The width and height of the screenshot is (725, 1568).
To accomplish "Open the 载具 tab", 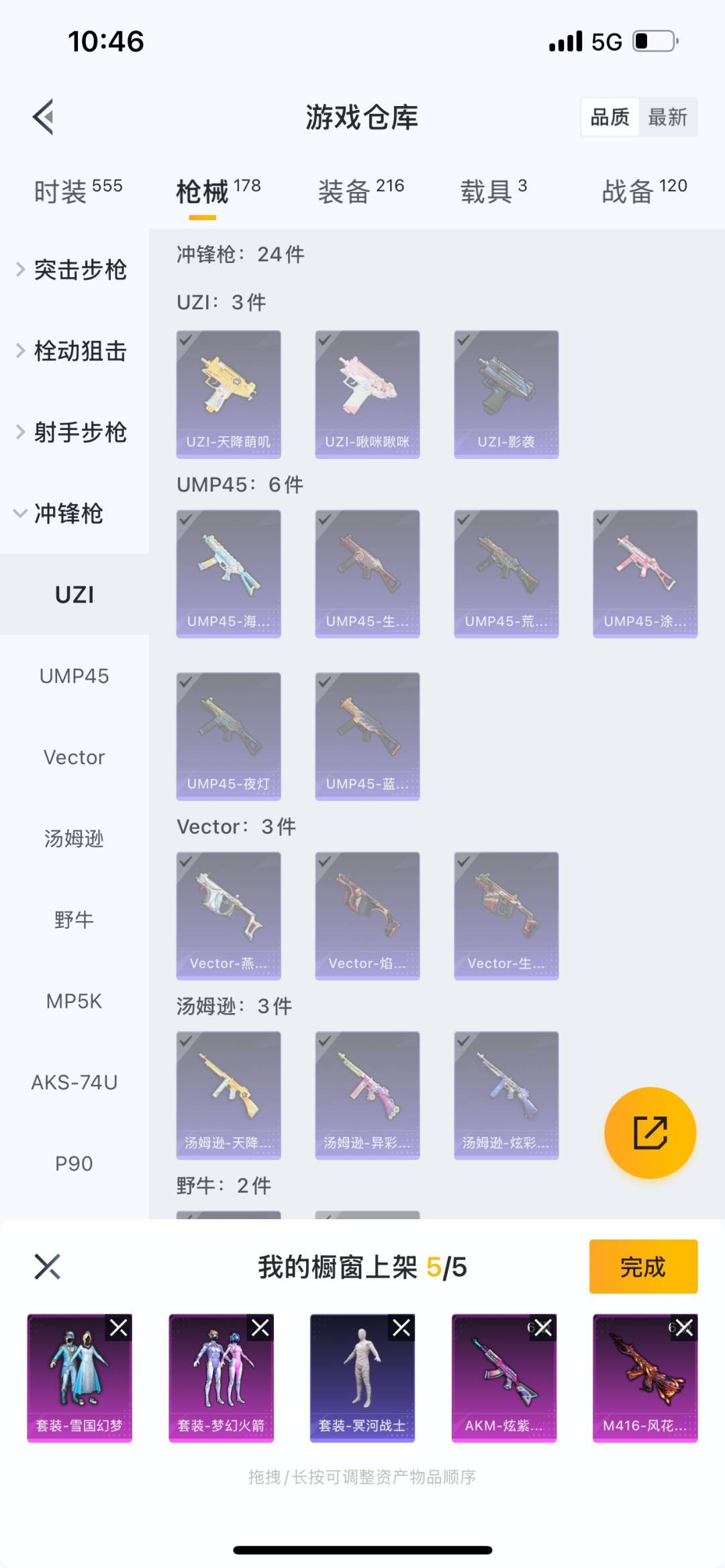I will tap(493, 191).
